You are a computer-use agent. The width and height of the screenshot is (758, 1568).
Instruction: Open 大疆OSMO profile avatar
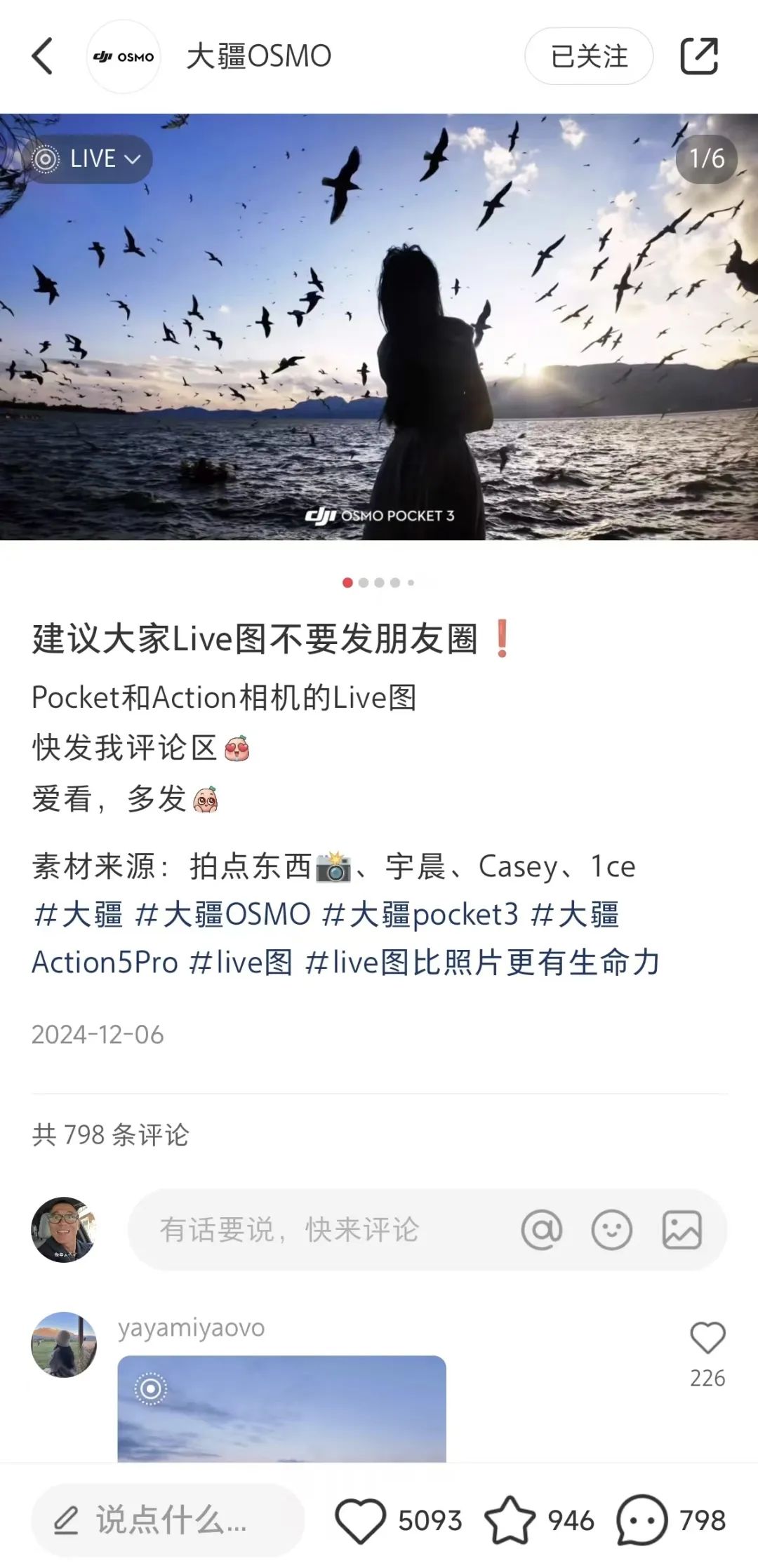point(124,57)
